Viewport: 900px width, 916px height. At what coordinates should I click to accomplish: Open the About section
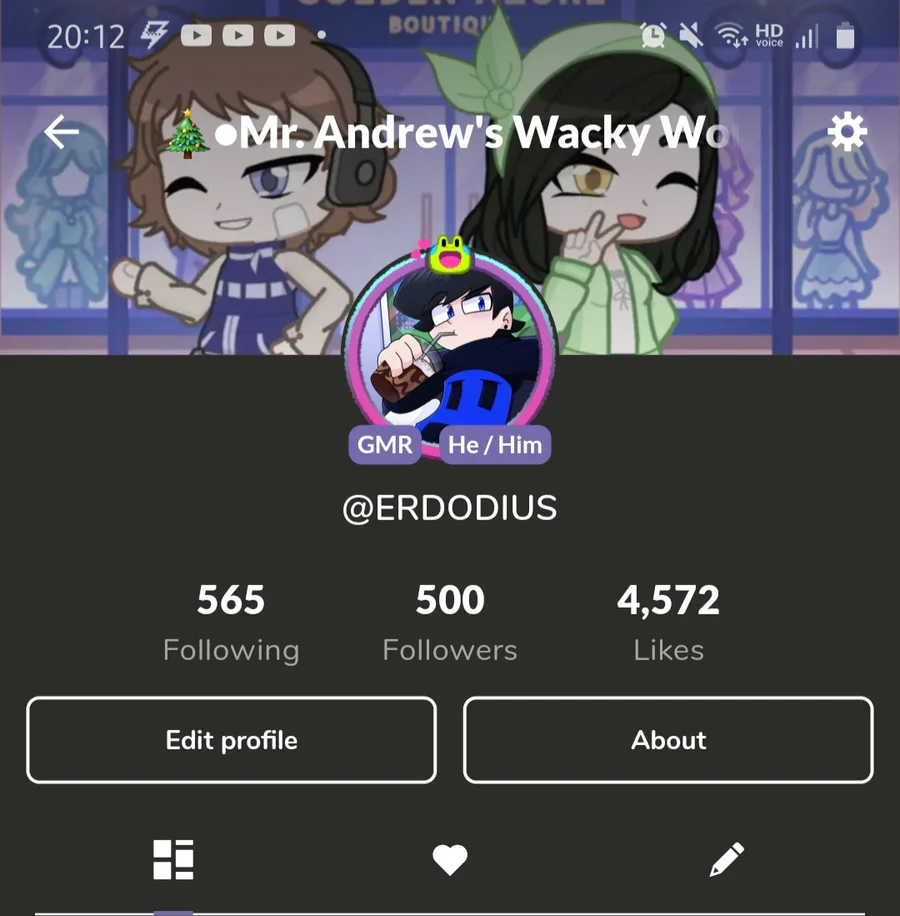click(x=668, y=740)
